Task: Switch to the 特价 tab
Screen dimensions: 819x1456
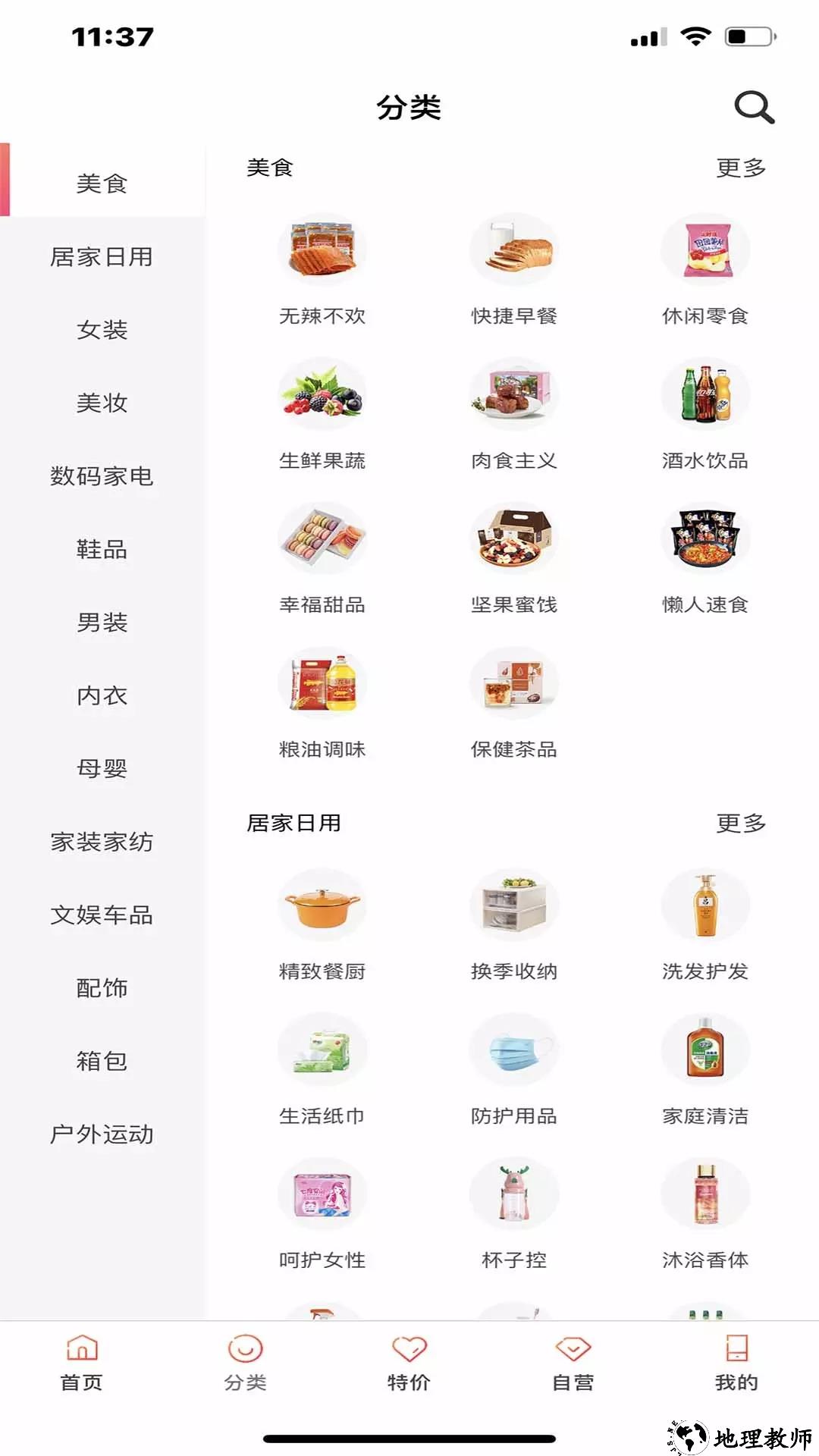Action: pyautogui.click(x=409, y=1363)
